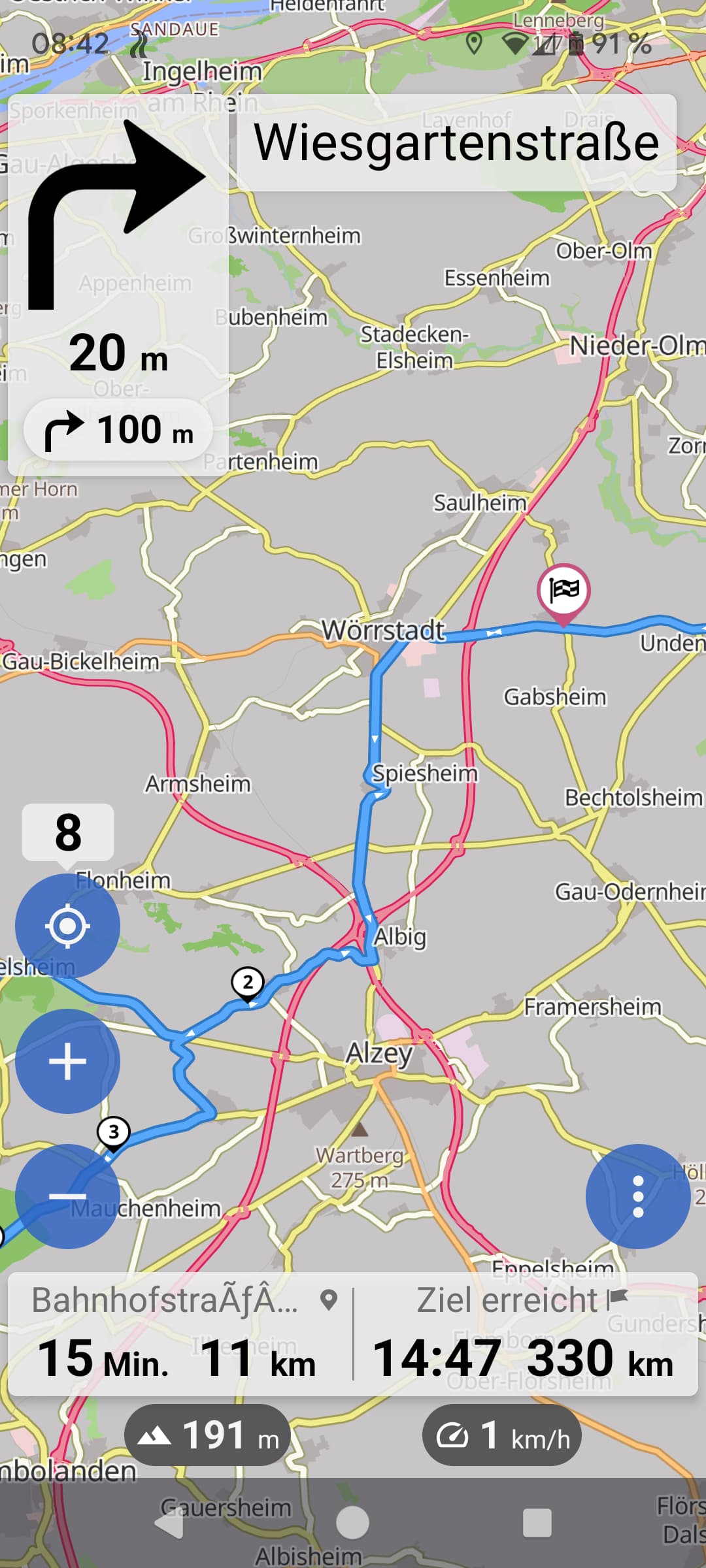Select waypoint marker 2 on the route
706x1568 pixels.
tap(248, 984)
